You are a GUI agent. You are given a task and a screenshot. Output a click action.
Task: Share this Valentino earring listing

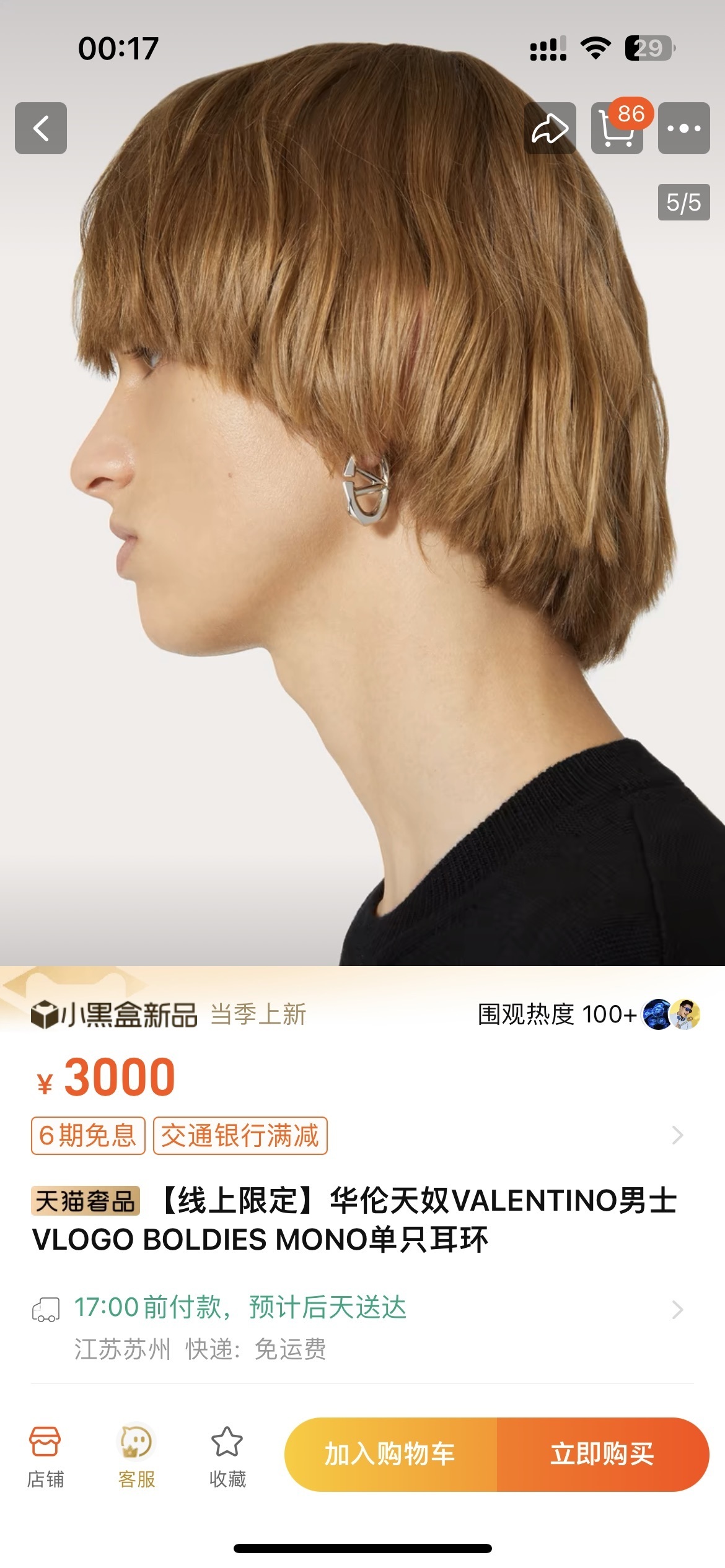pyautogui.click(x=550, y=128)
